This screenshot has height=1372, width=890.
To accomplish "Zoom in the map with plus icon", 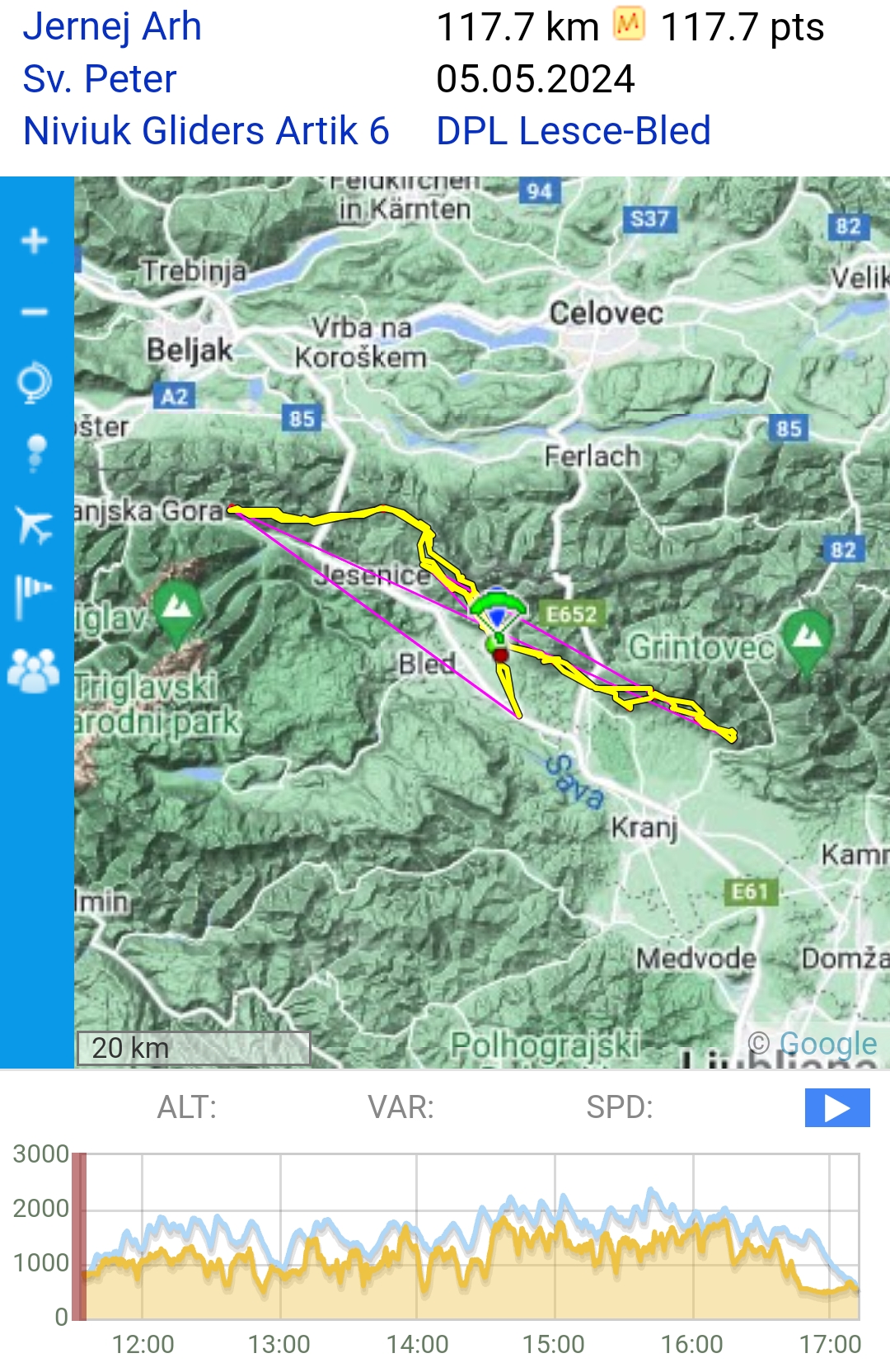I will coord(35,242).
